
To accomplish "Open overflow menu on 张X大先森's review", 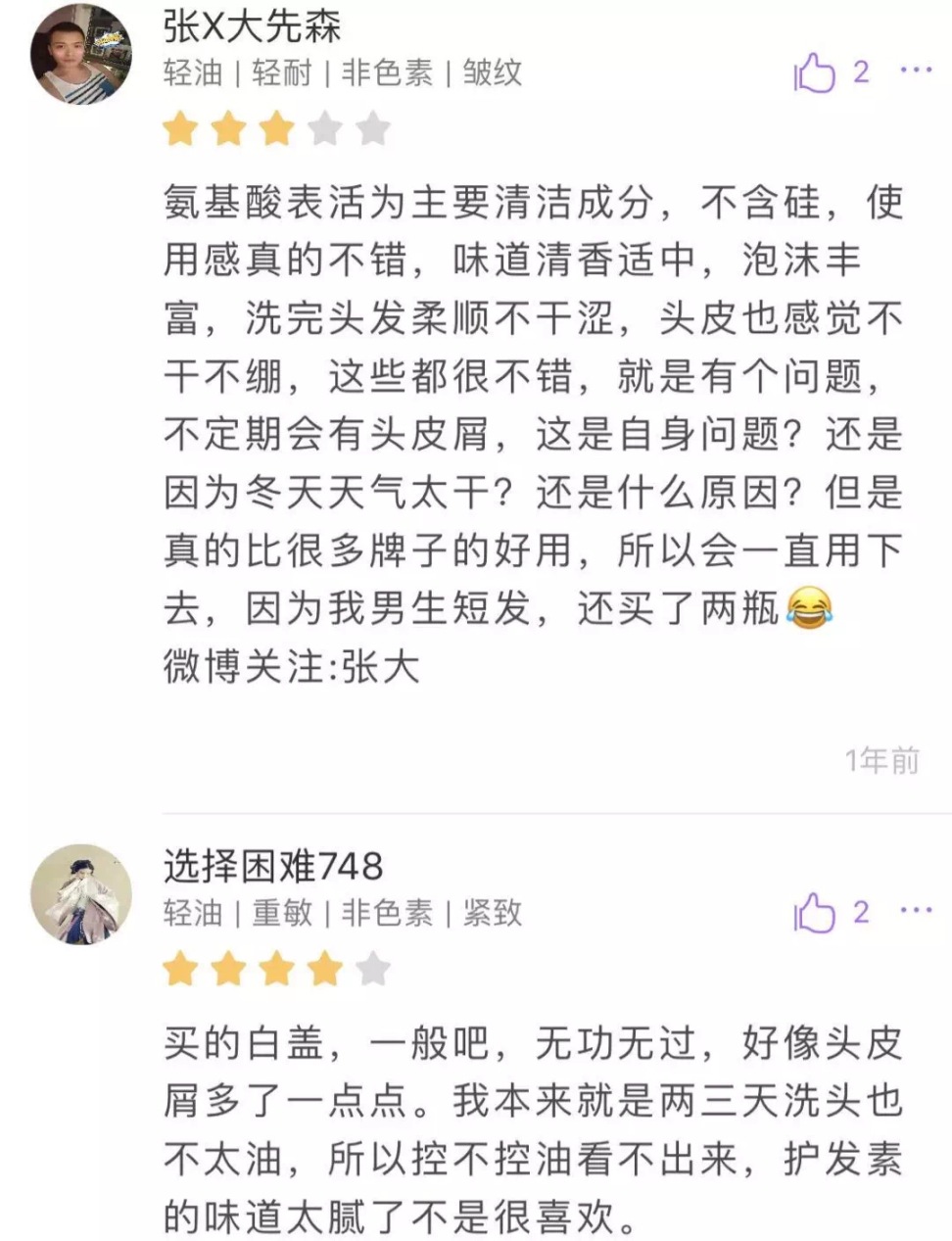I will (916, 71).
